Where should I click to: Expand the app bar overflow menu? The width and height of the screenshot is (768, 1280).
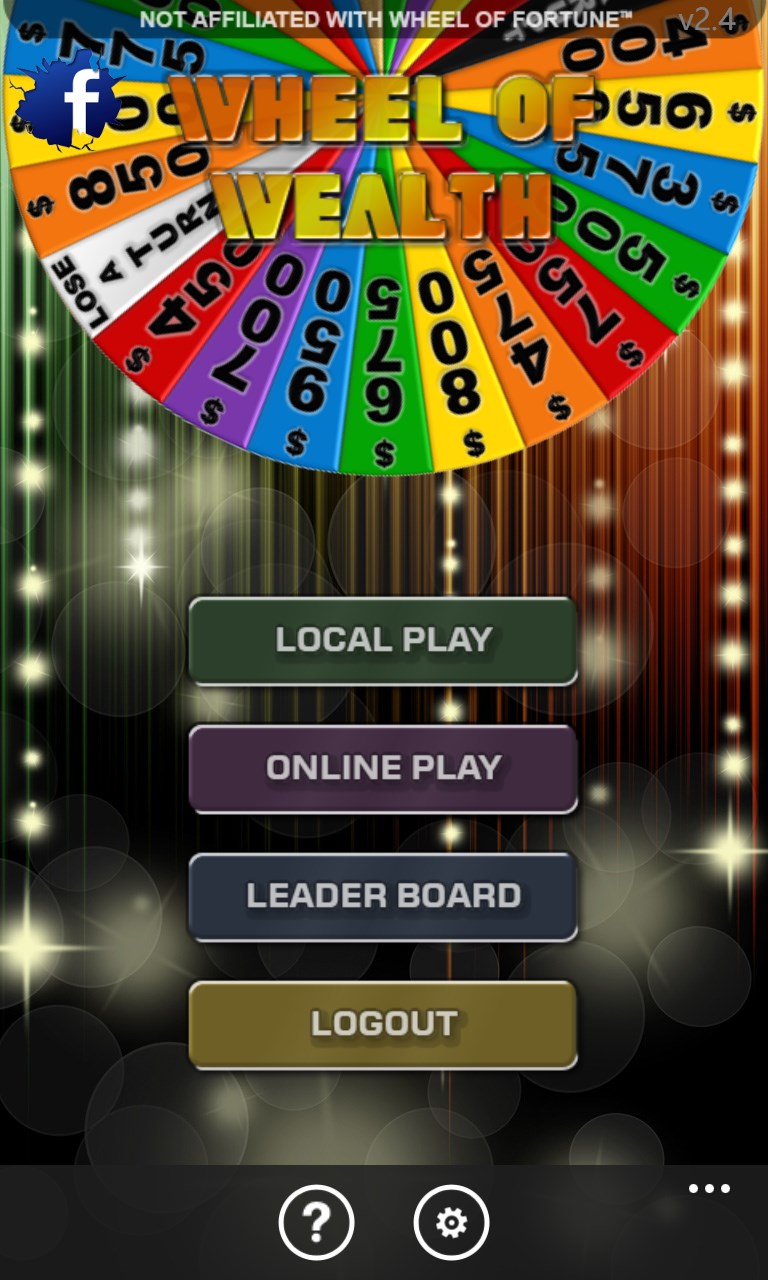[x=709, y=1189]
